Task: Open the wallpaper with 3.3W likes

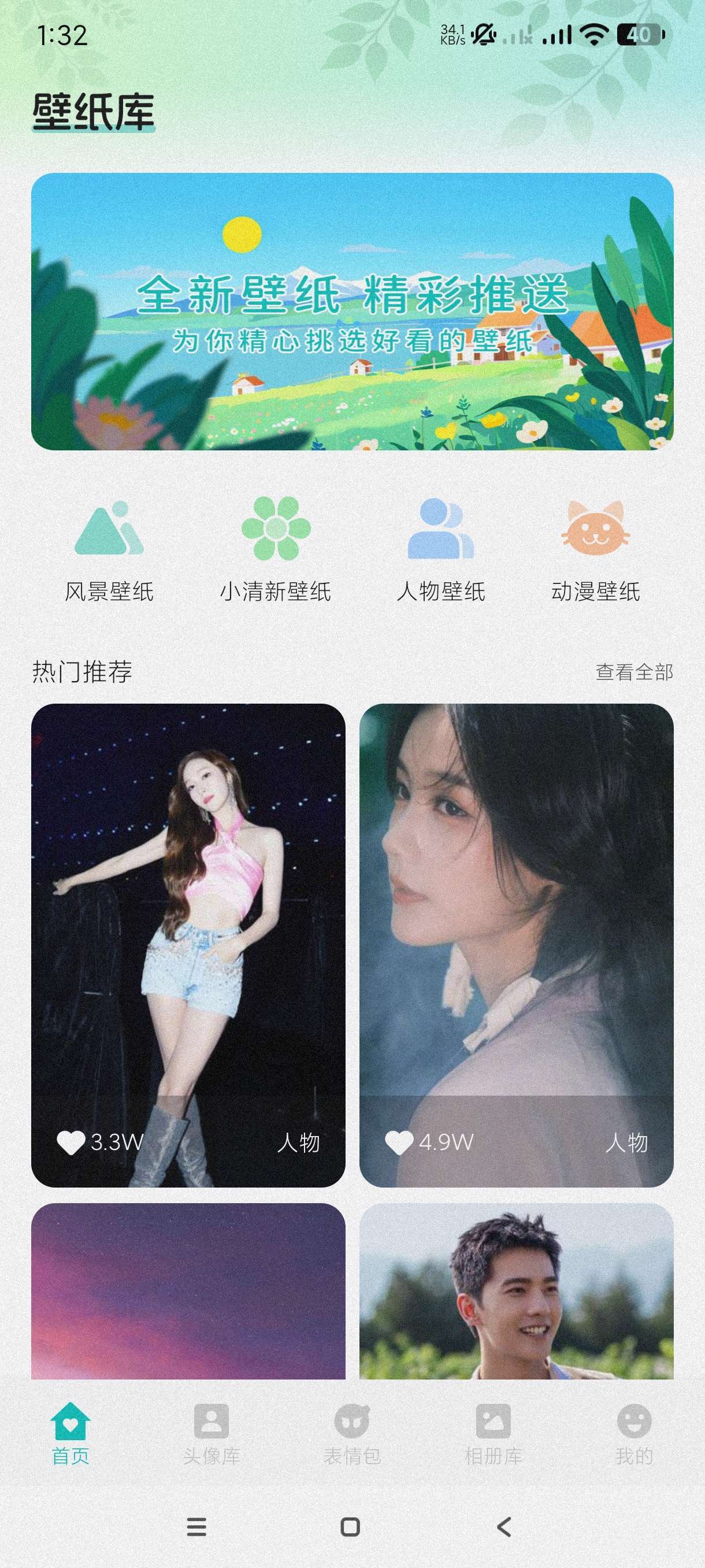Action: 188,945
